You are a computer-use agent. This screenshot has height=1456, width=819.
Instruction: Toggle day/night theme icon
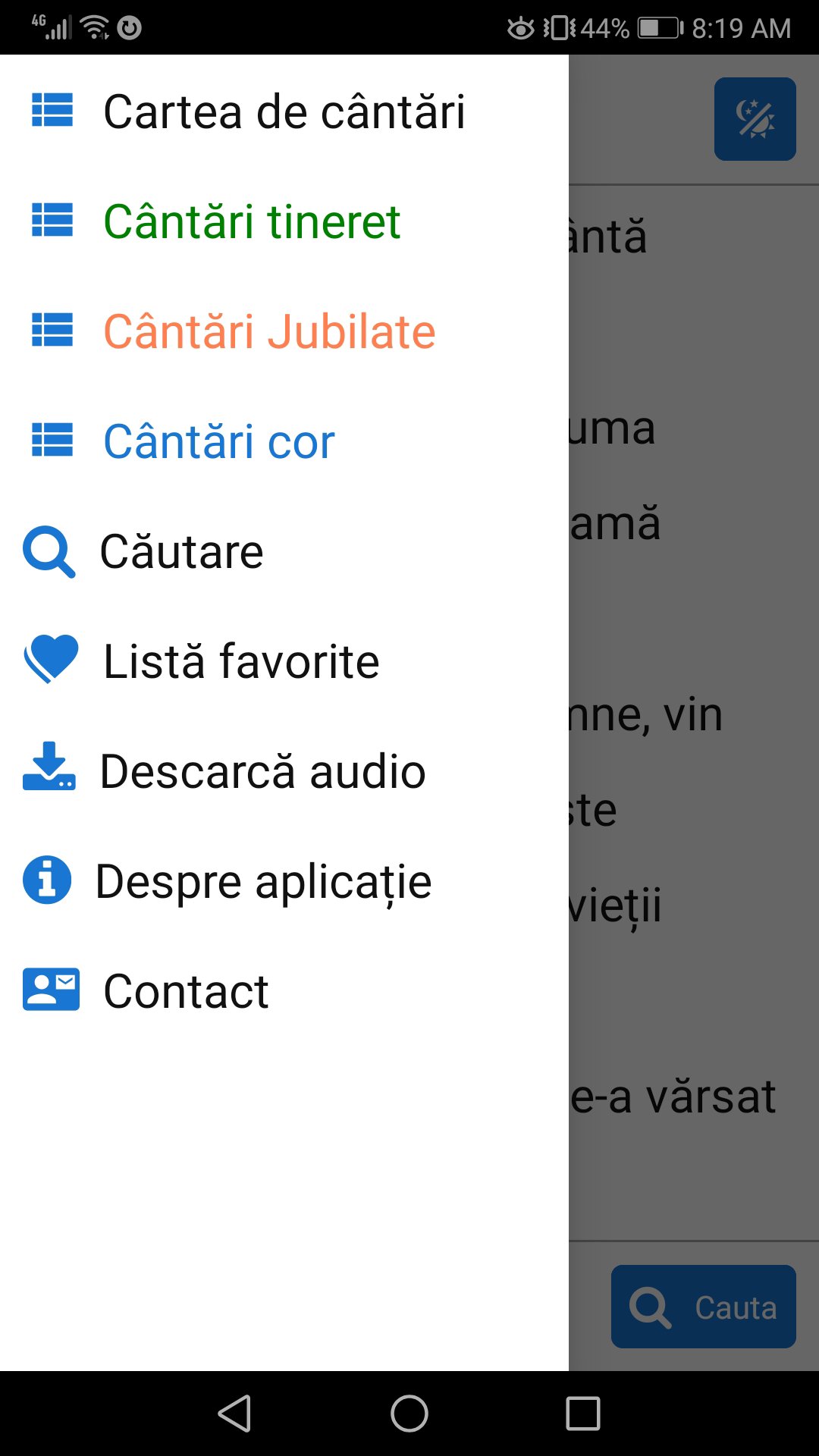coord(755,119)
